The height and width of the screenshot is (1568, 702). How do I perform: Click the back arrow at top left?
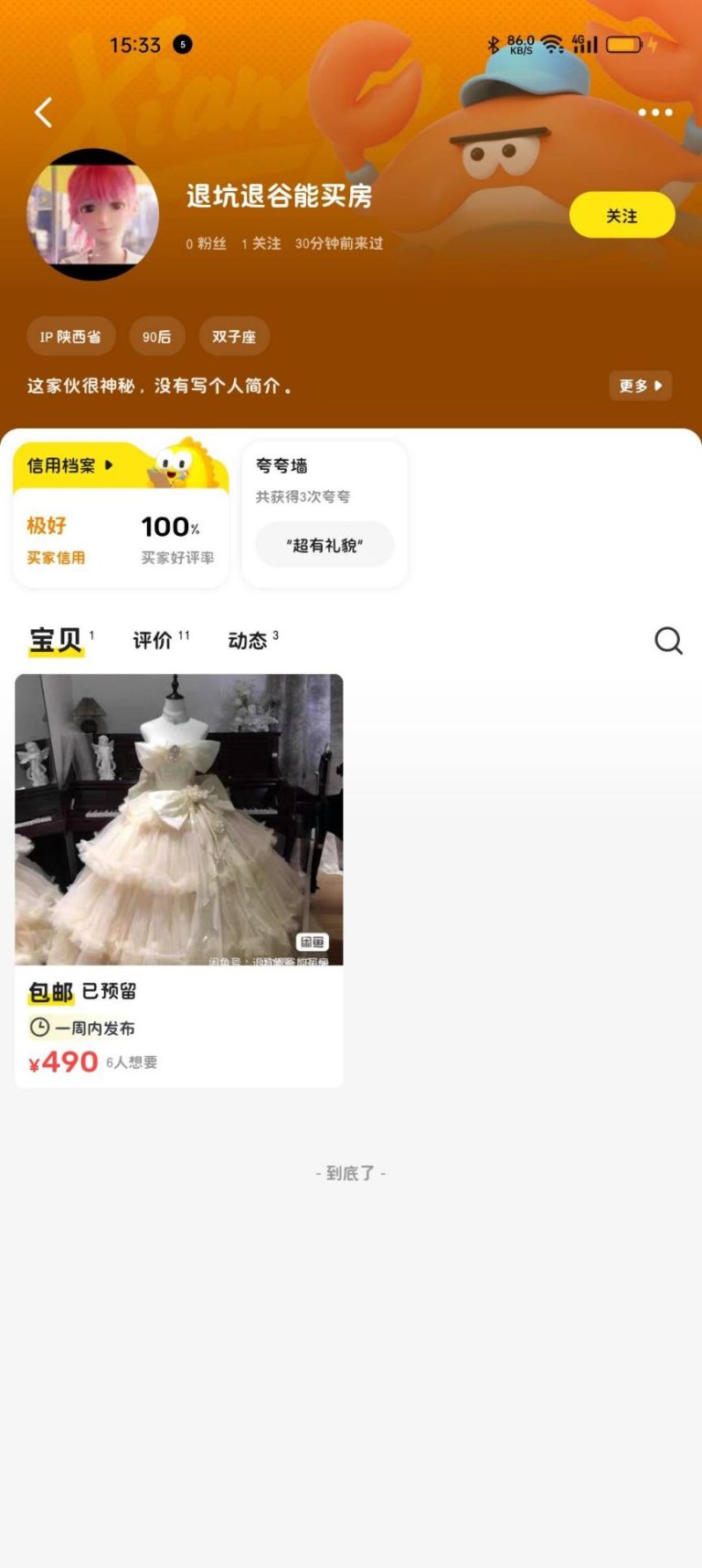pos(42,112)
